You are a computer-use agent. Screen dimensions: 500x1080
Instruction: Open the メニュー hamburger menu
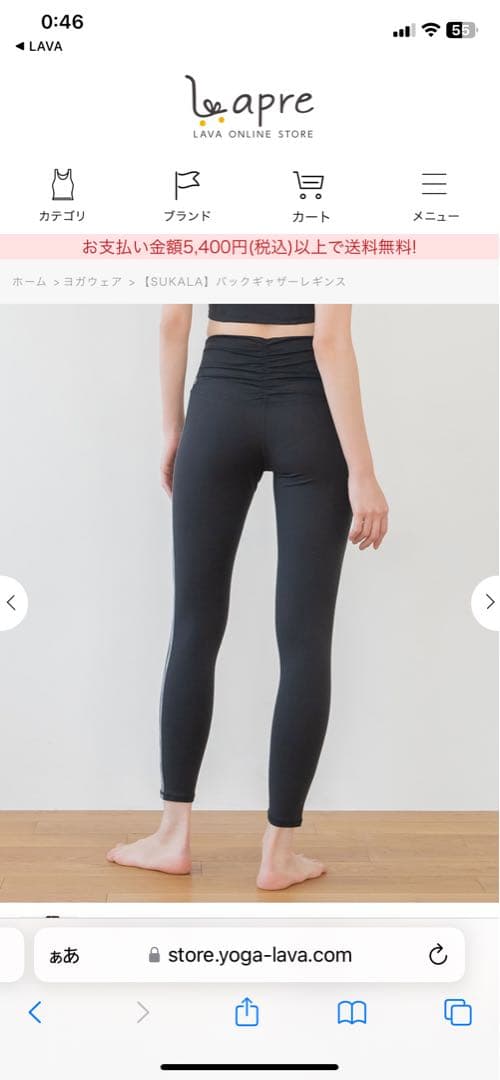[435, 196]
